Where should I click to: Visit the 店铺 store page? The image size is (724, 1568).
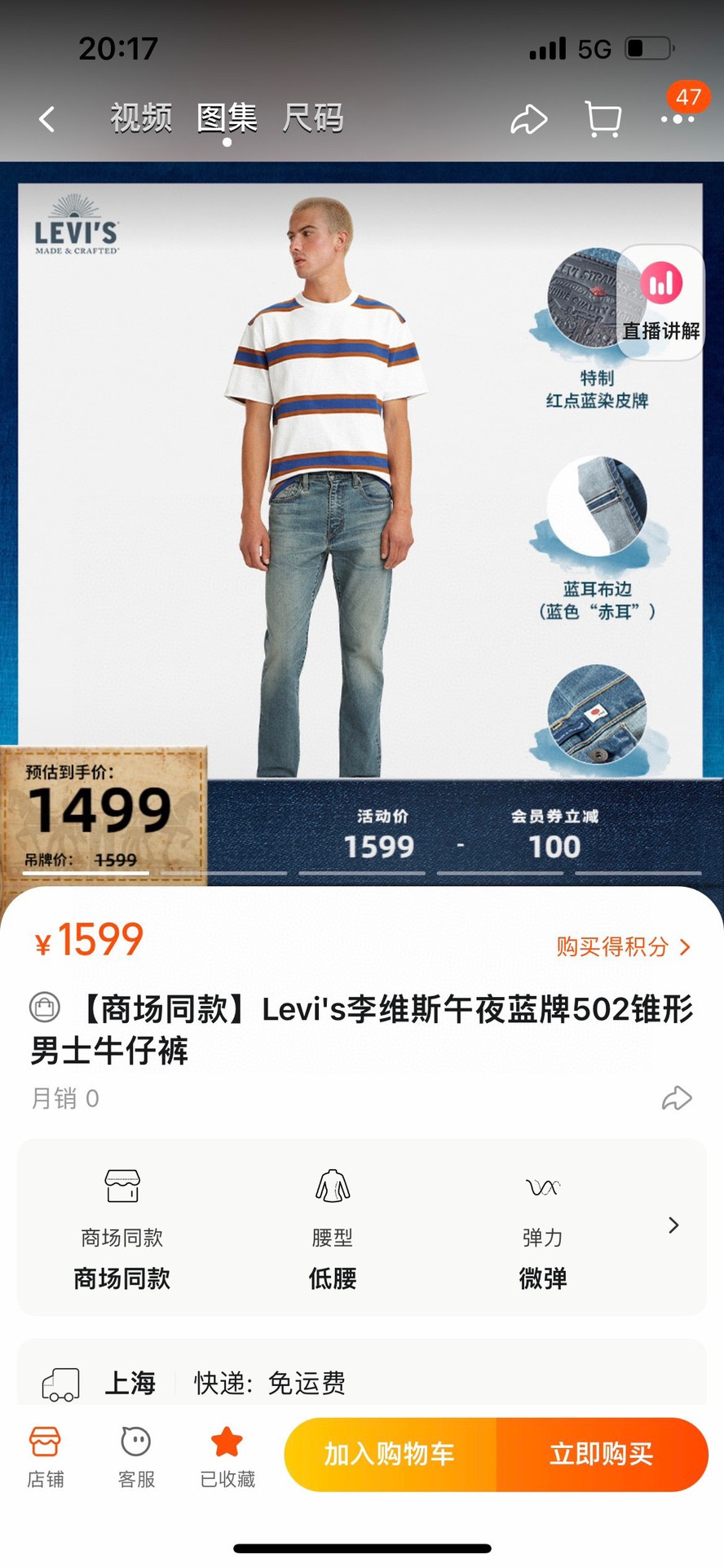(x=45, y=1457)
